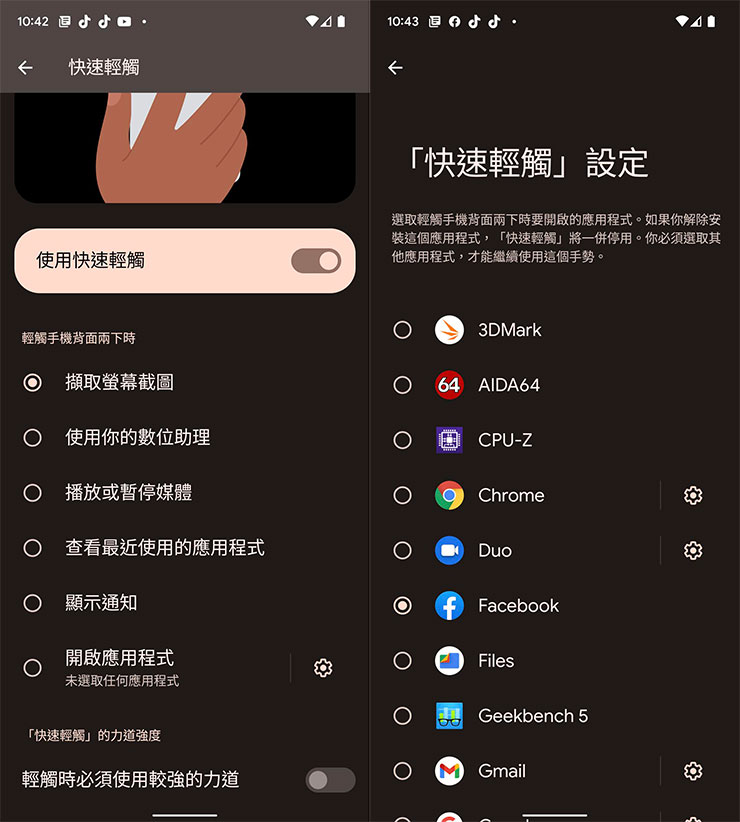Select the 播放或暫停媒體 radio button

click(x=33, y=492)
